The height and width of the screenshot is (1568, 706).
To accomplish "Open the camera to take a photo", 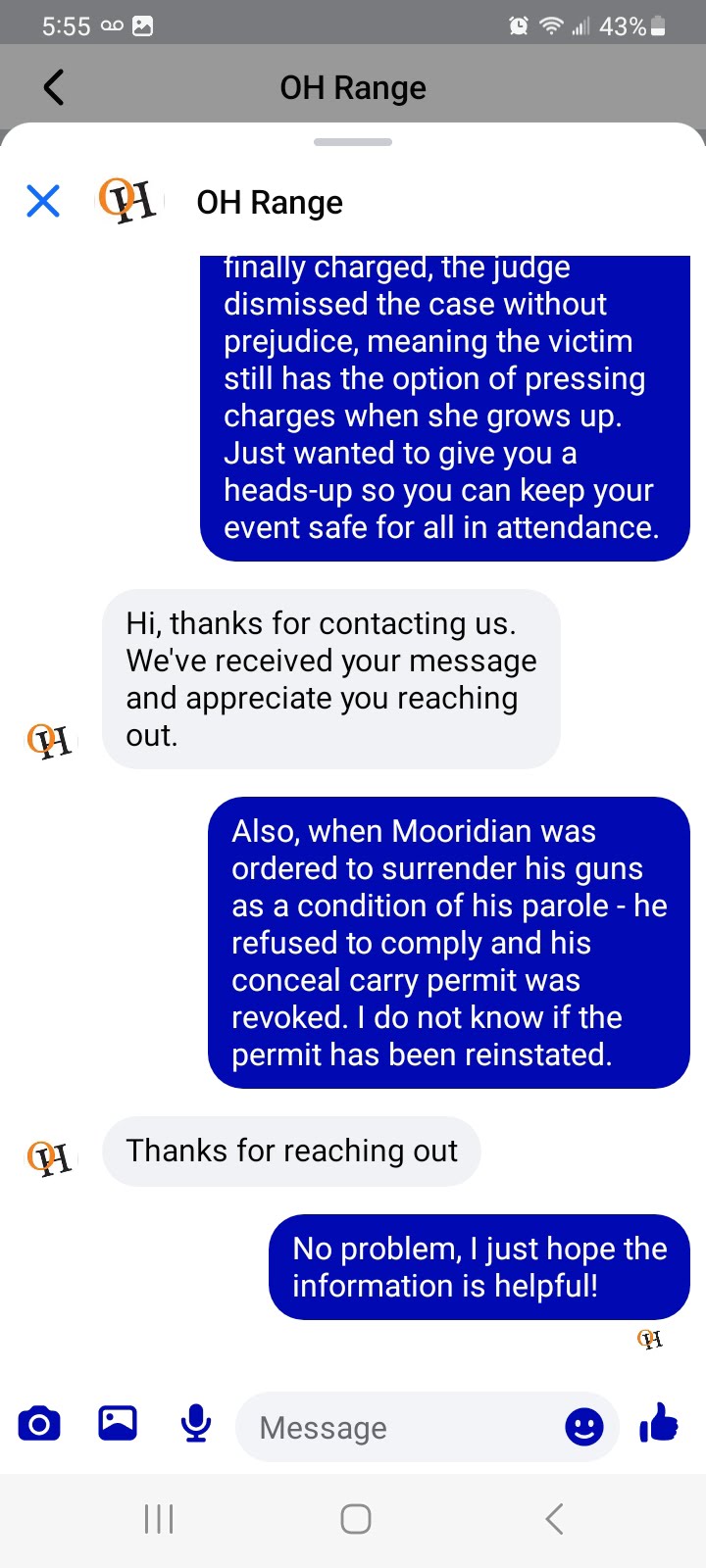I will 39,1424.
